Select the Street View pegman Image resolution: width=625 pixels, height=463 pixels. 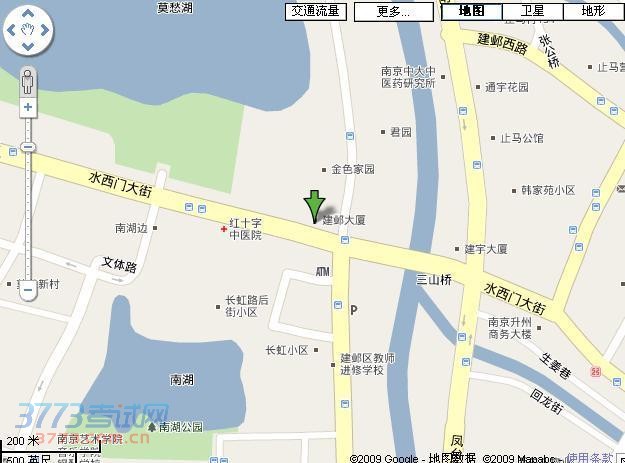[28, 79]
